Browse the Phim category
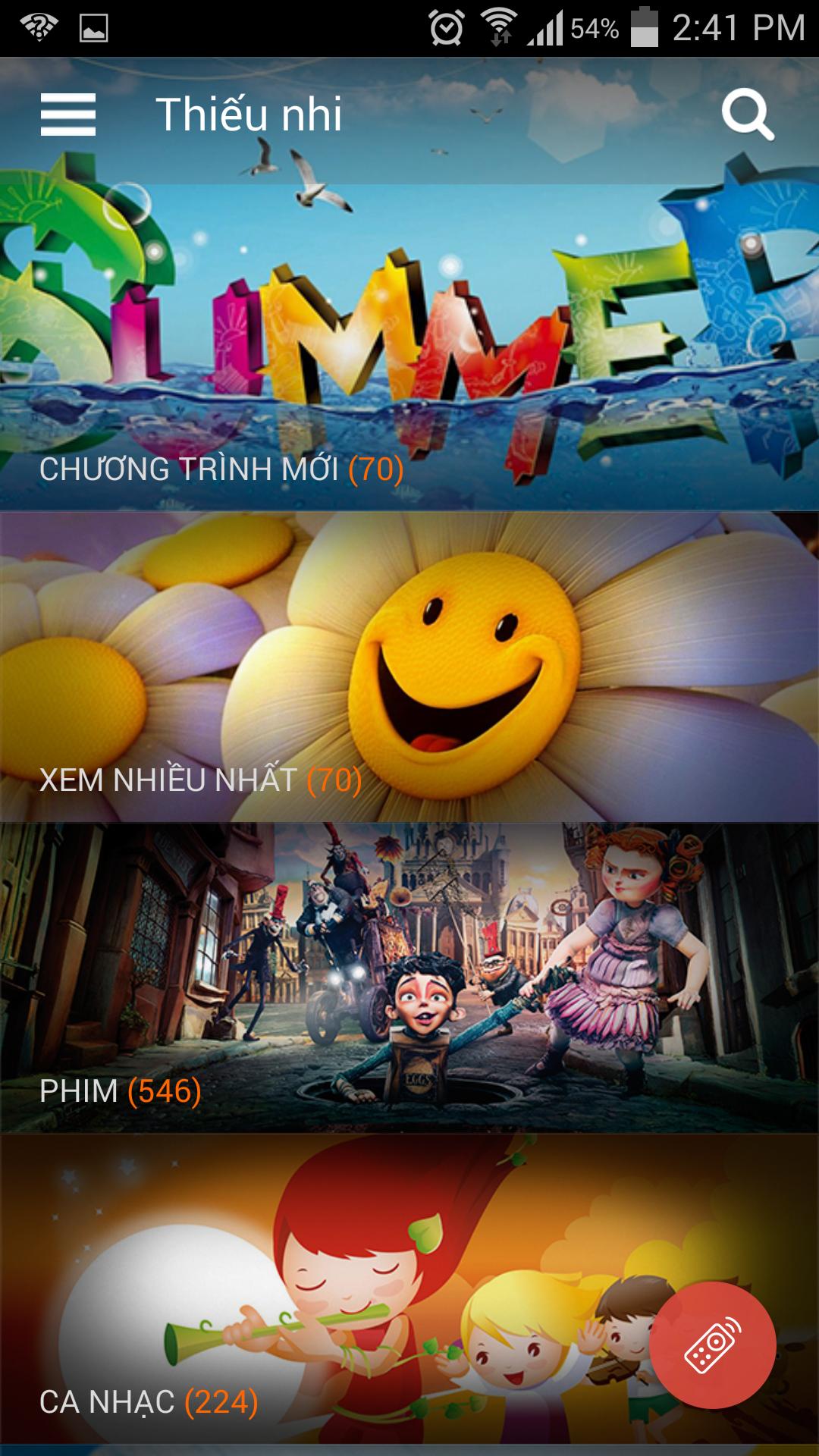Viewport: 819px width, 1456px height. click(x=409, y=978)
